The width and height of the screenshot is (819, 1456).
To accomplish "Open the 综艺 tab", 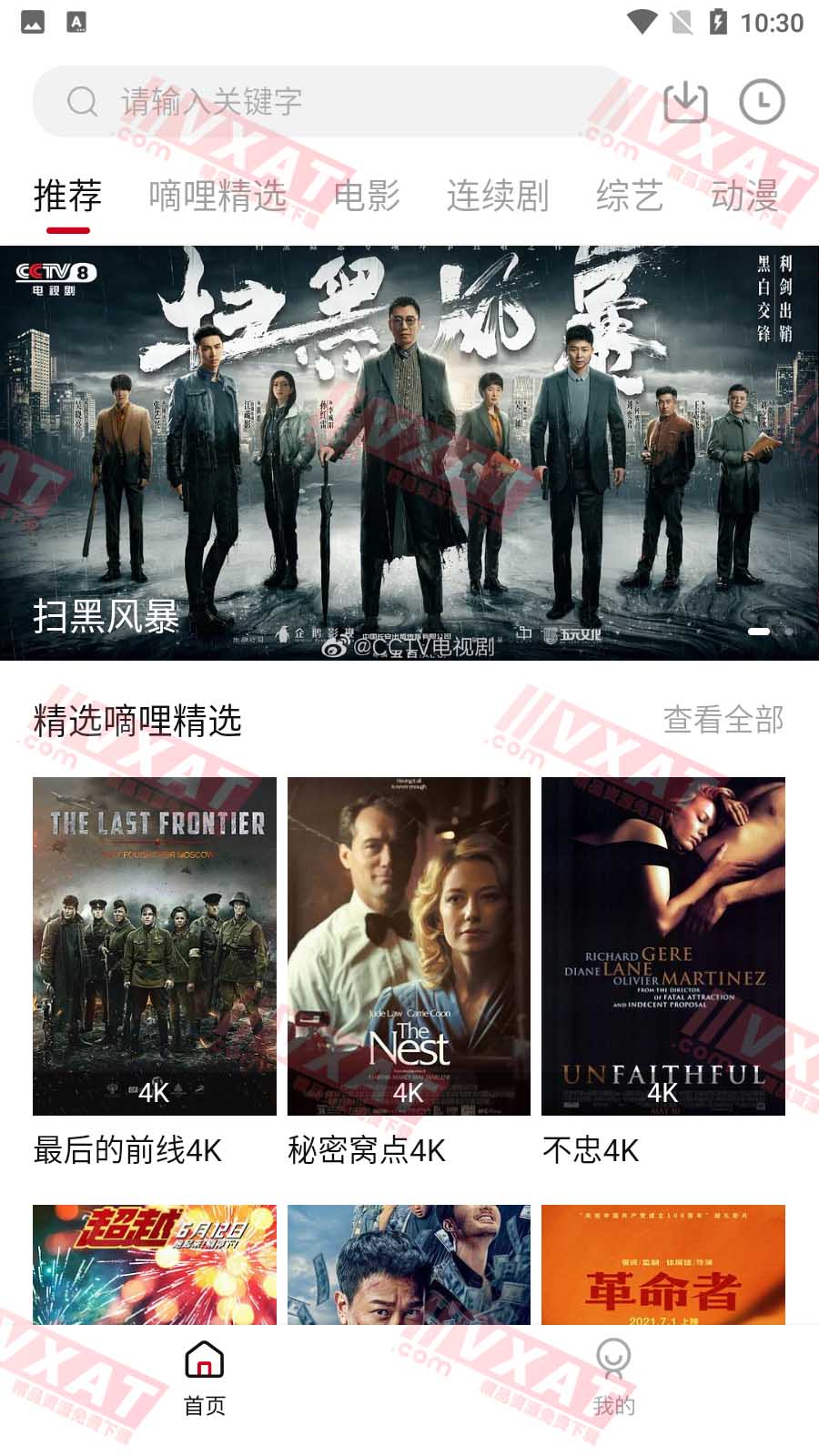I will [629, 196].
